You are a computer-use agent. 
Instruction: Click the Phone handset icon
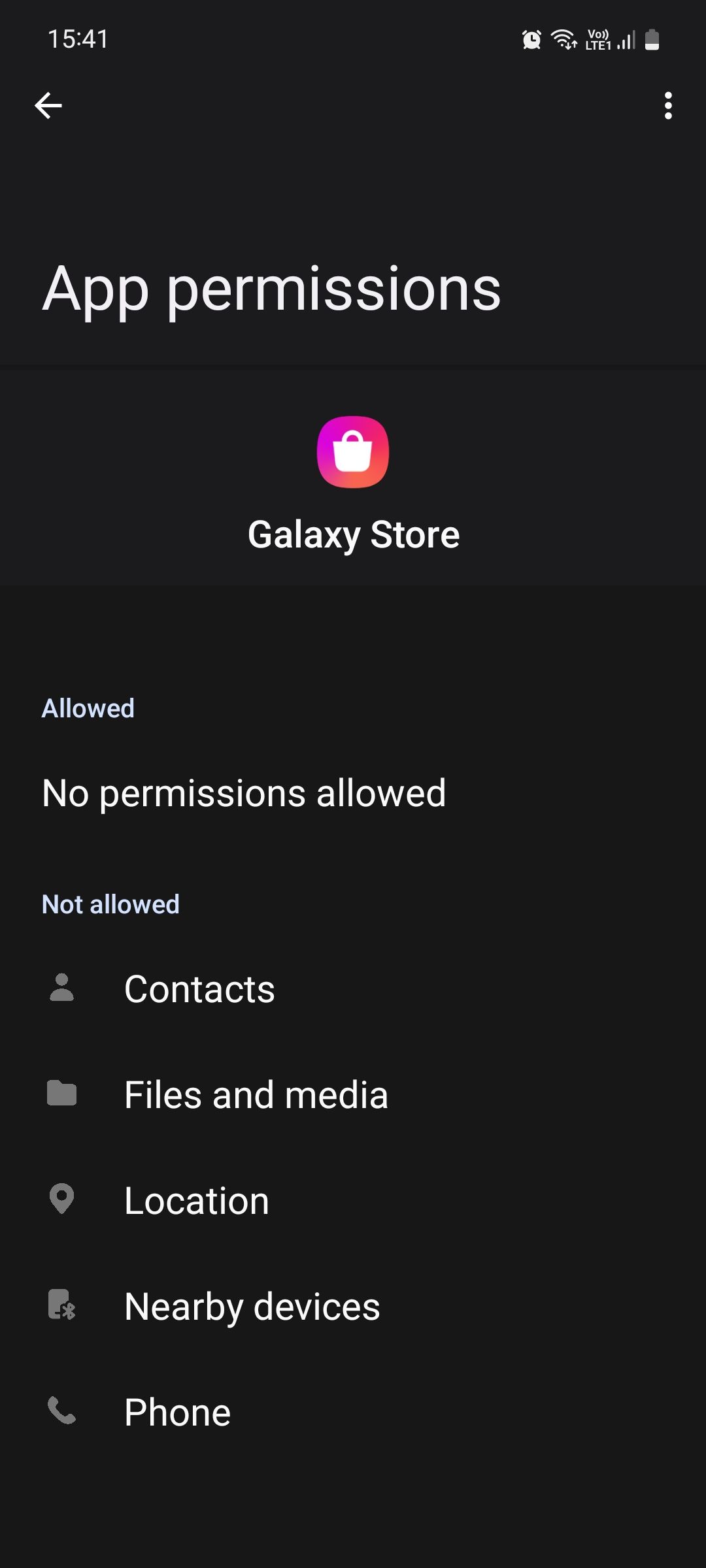pos(62,1412)
